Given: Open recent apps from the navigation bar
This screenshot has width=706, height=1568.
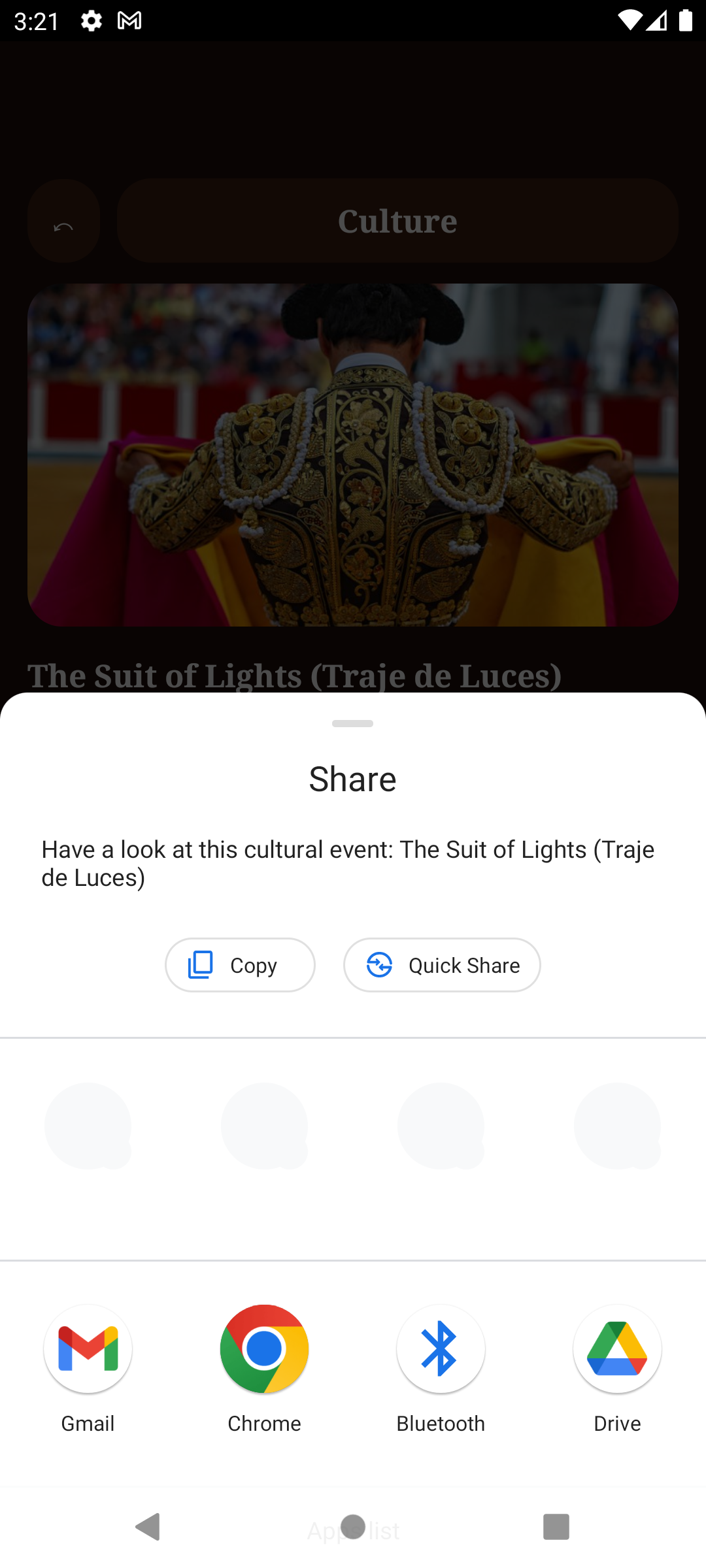Looking at the screenshot, I should [556, 1527].
